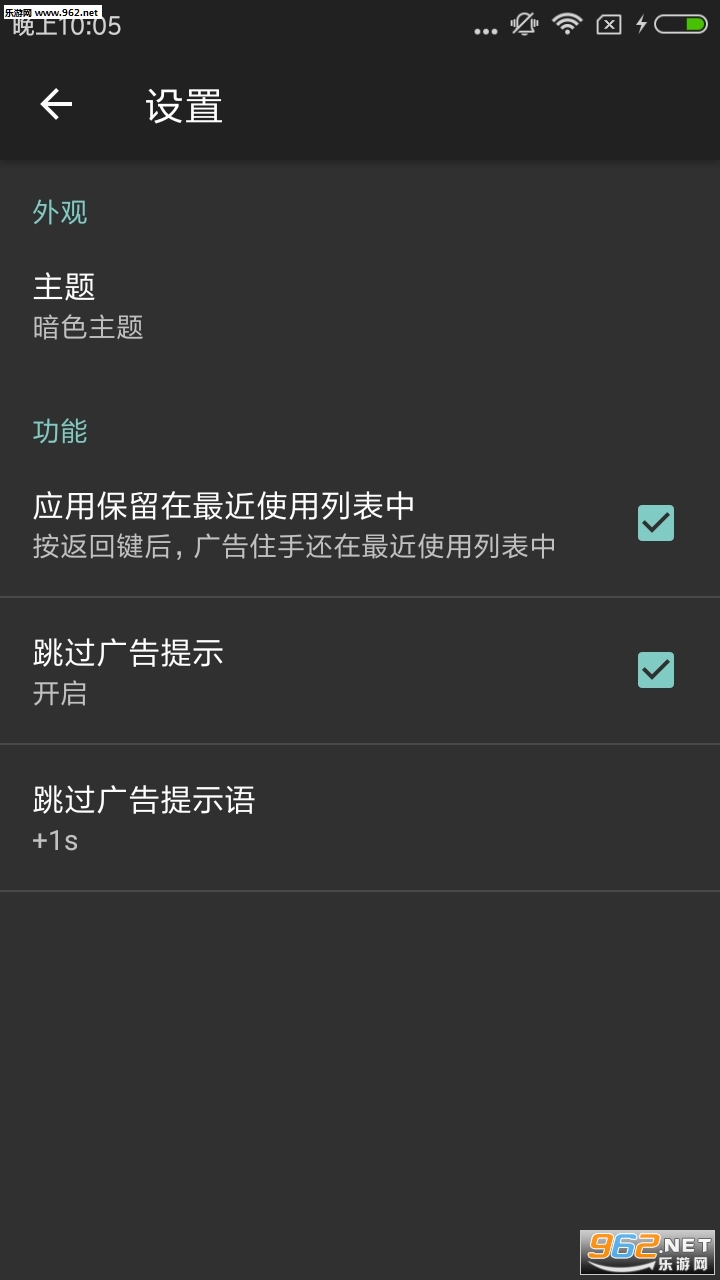Open the 主题 theme setting
Image resolution: width=720 pixels, height=1280 pixels.
click(360, 305)
